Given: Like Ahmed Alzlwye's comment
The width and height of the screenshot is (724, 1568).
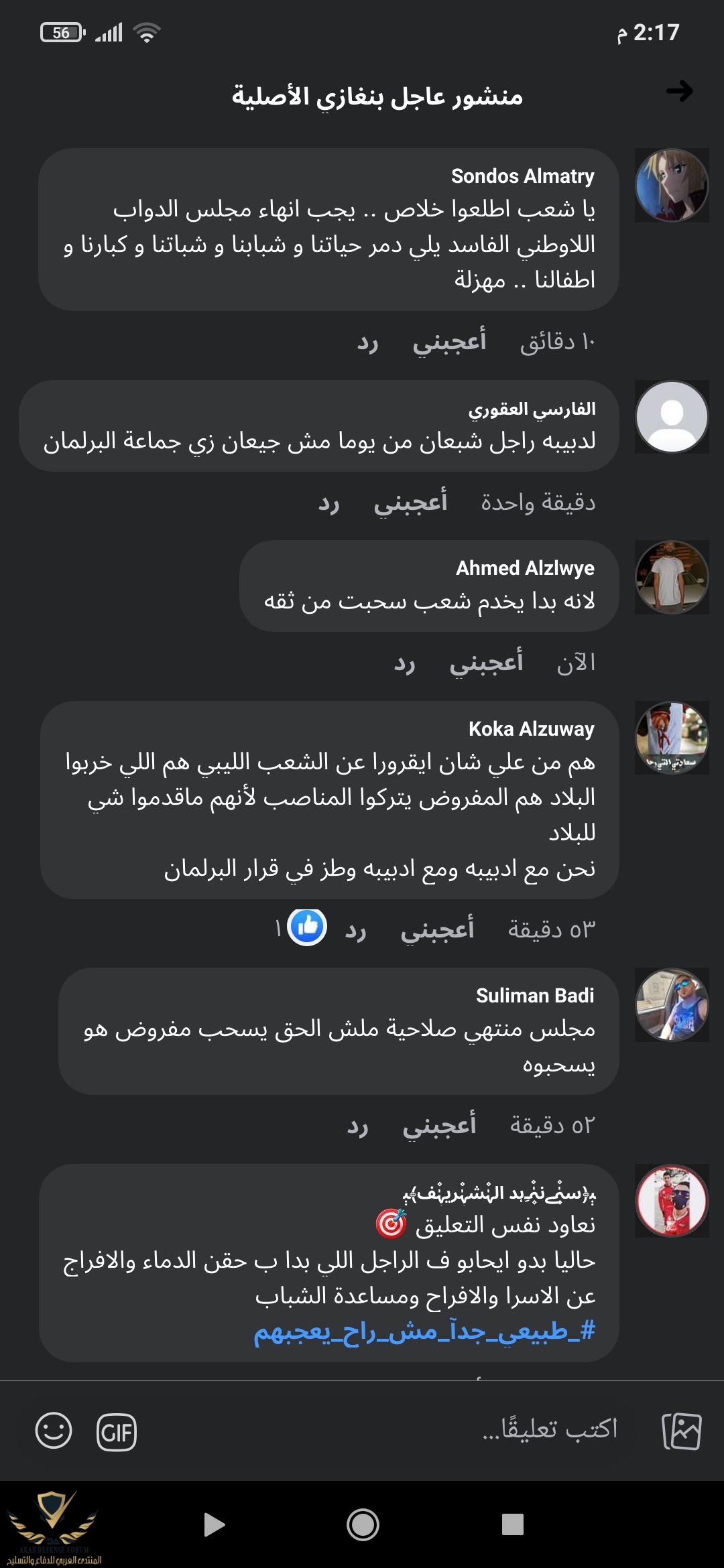Looking at the screenshot, I should pyautogui.click(x=486, y=663).
